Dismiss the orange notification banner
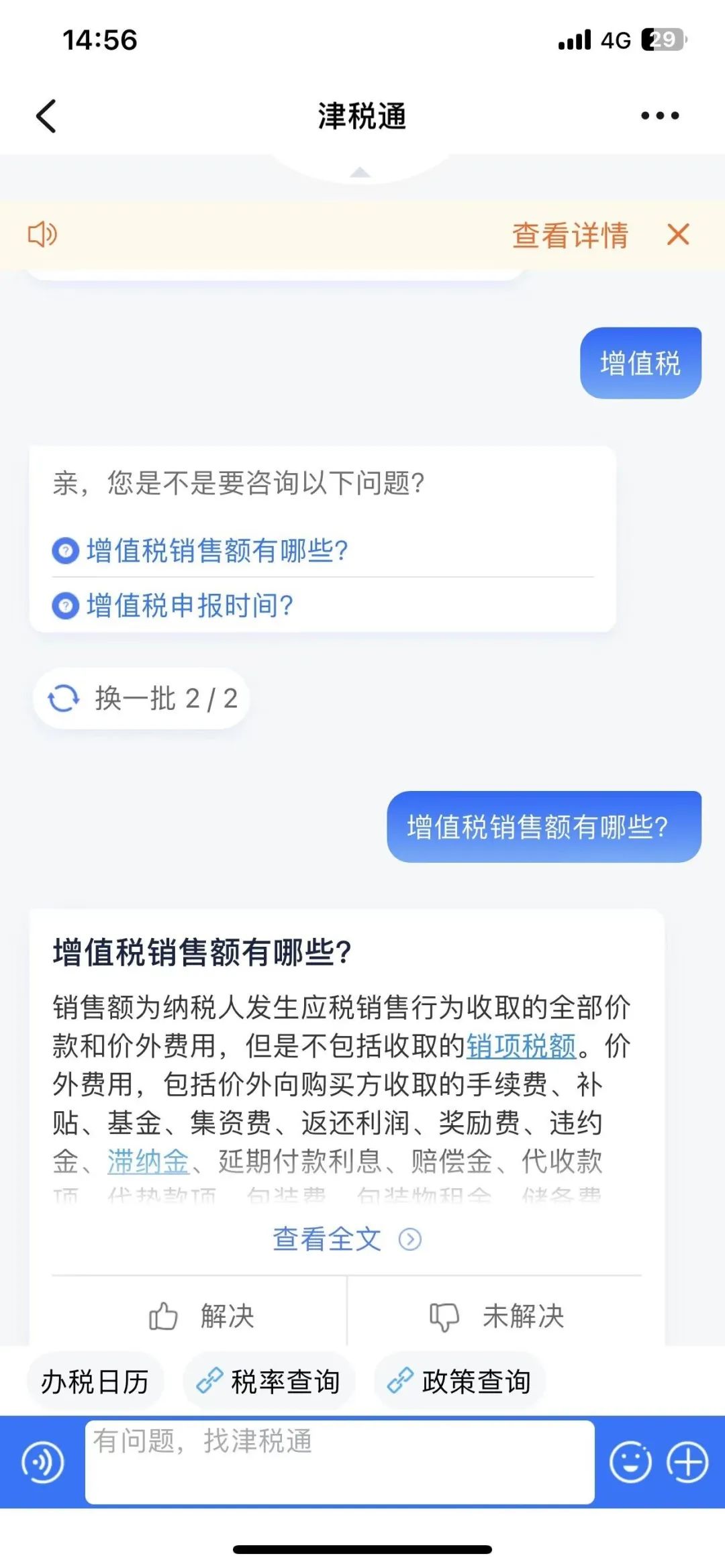725x1568 pixels. pyautogui.click(x=678, y=235)
